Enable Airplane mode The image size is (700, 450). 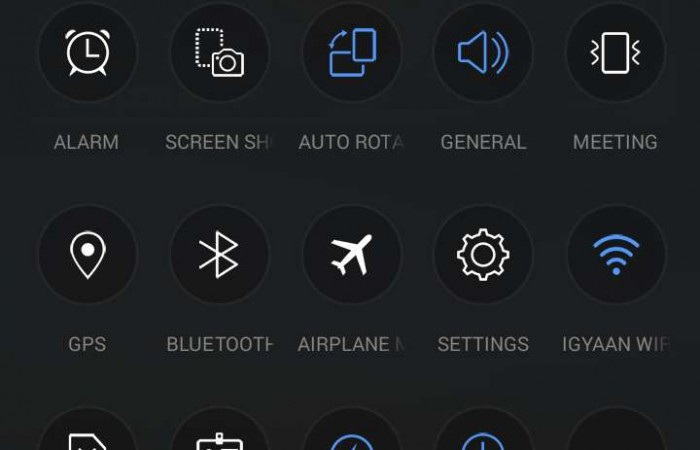[351, 255]
